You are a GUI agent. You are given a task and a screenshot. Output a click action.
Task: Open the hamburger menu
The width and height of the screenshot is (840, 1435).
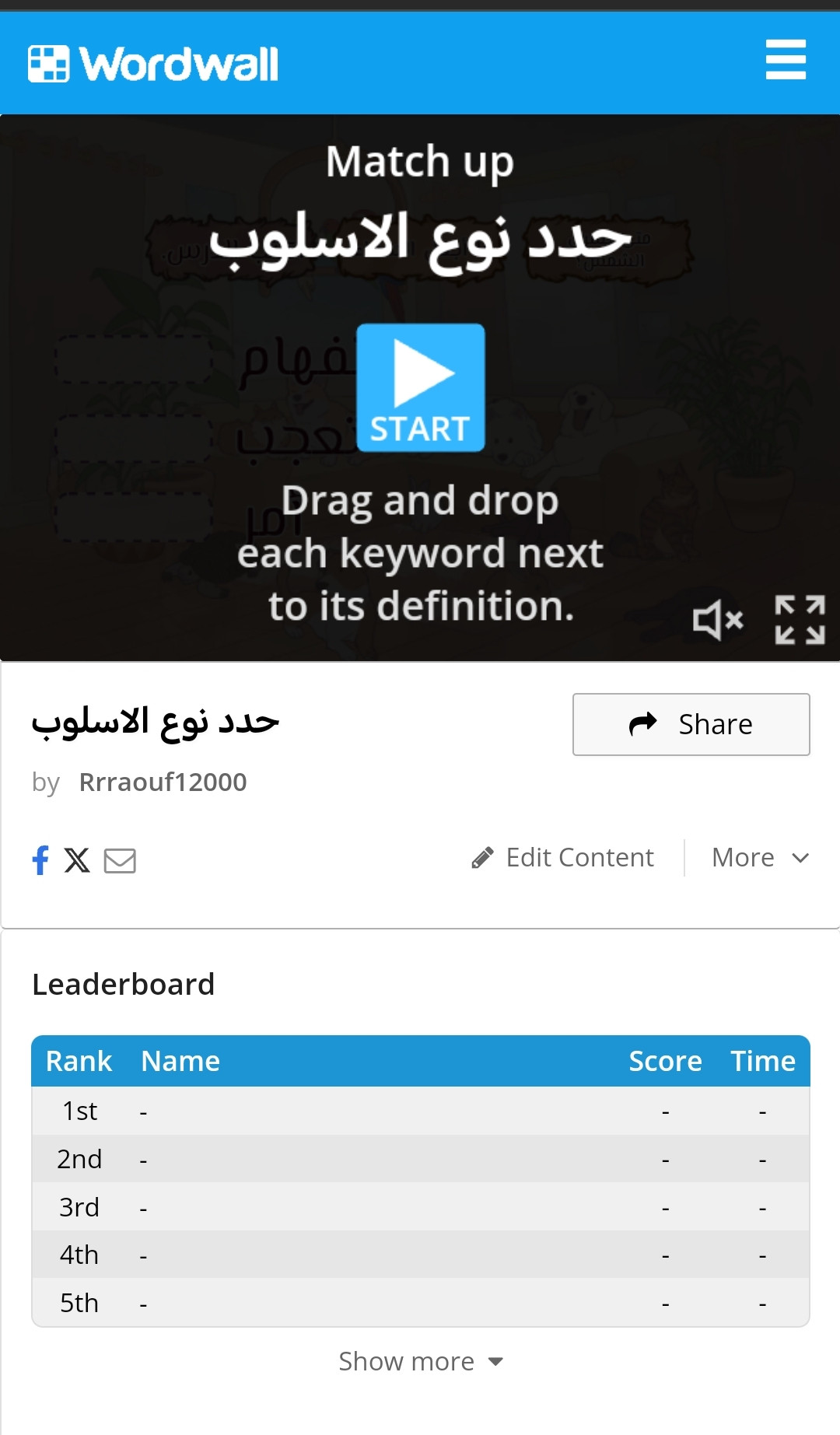[786, 60]
